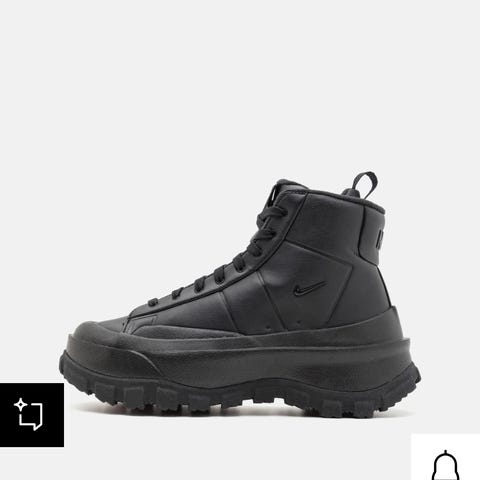The image size is (480, 480).
Task: Tap the notification bell icon
Action: coord(445,465)
